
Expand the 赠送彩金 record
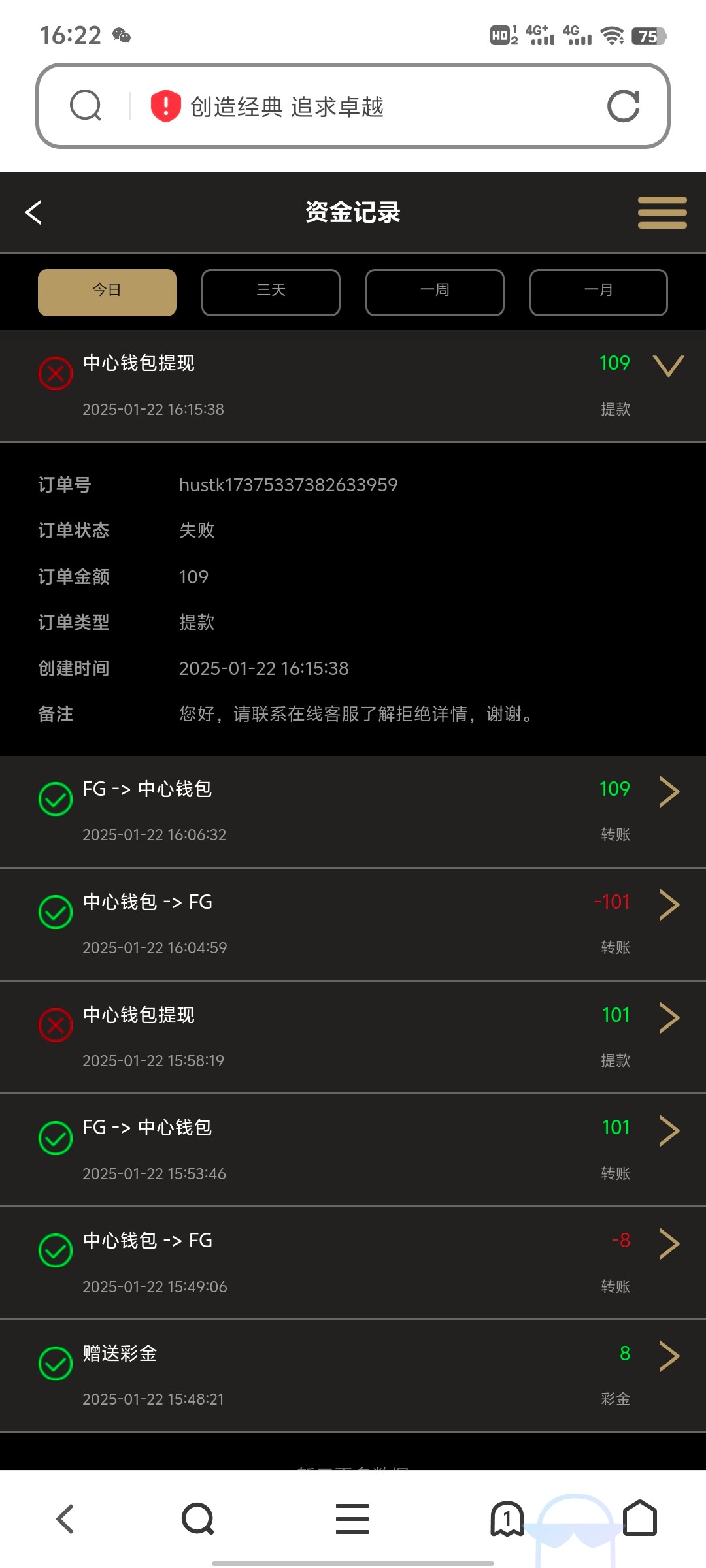[x=669, y=1356]
